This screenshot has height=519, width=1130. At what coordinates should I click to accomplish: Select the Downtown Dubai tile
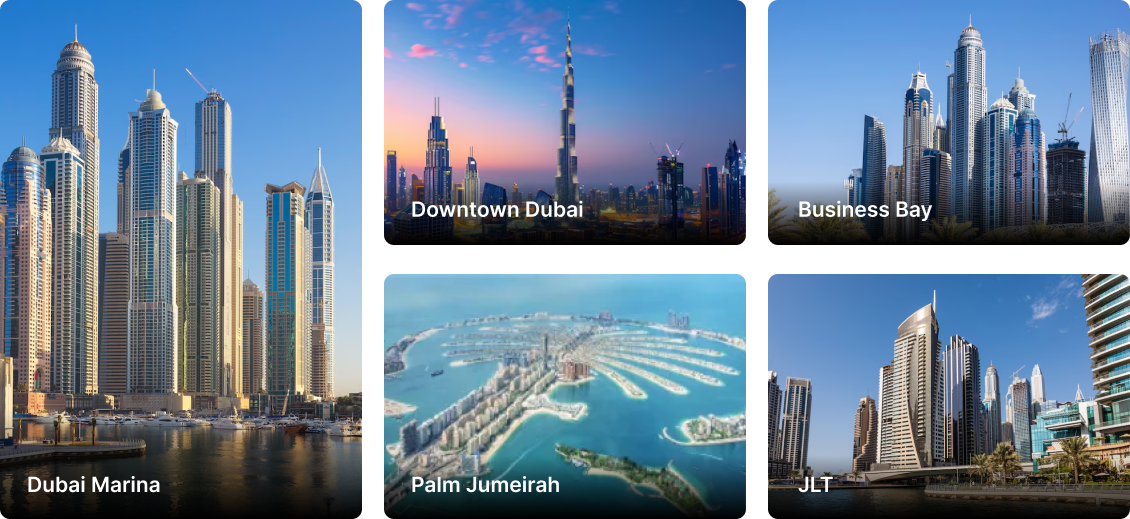click(564, 120)
